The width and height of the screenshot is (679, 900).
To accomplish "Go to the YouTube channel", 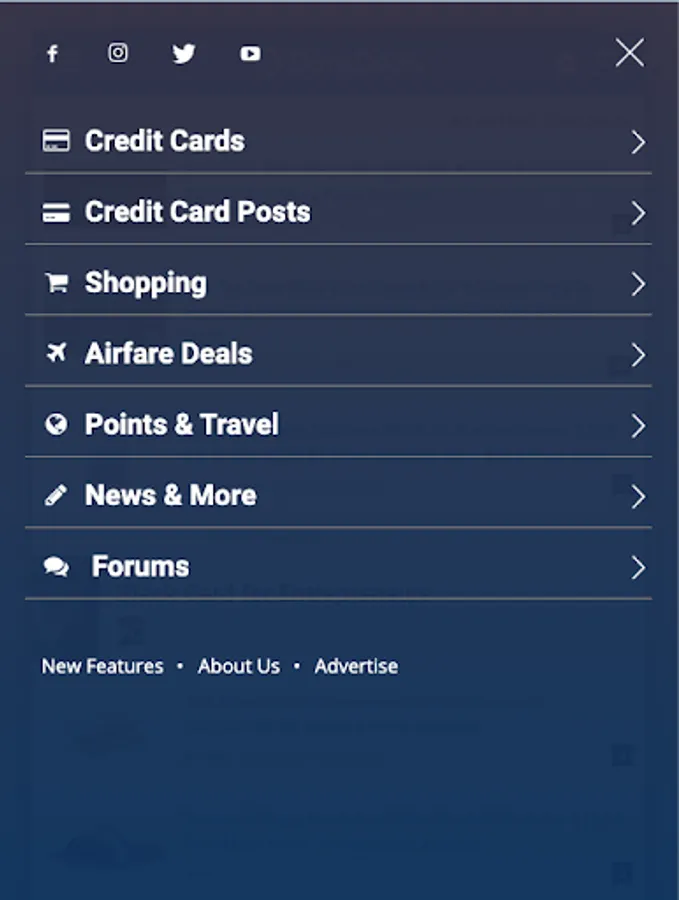I will click(250, 54).
